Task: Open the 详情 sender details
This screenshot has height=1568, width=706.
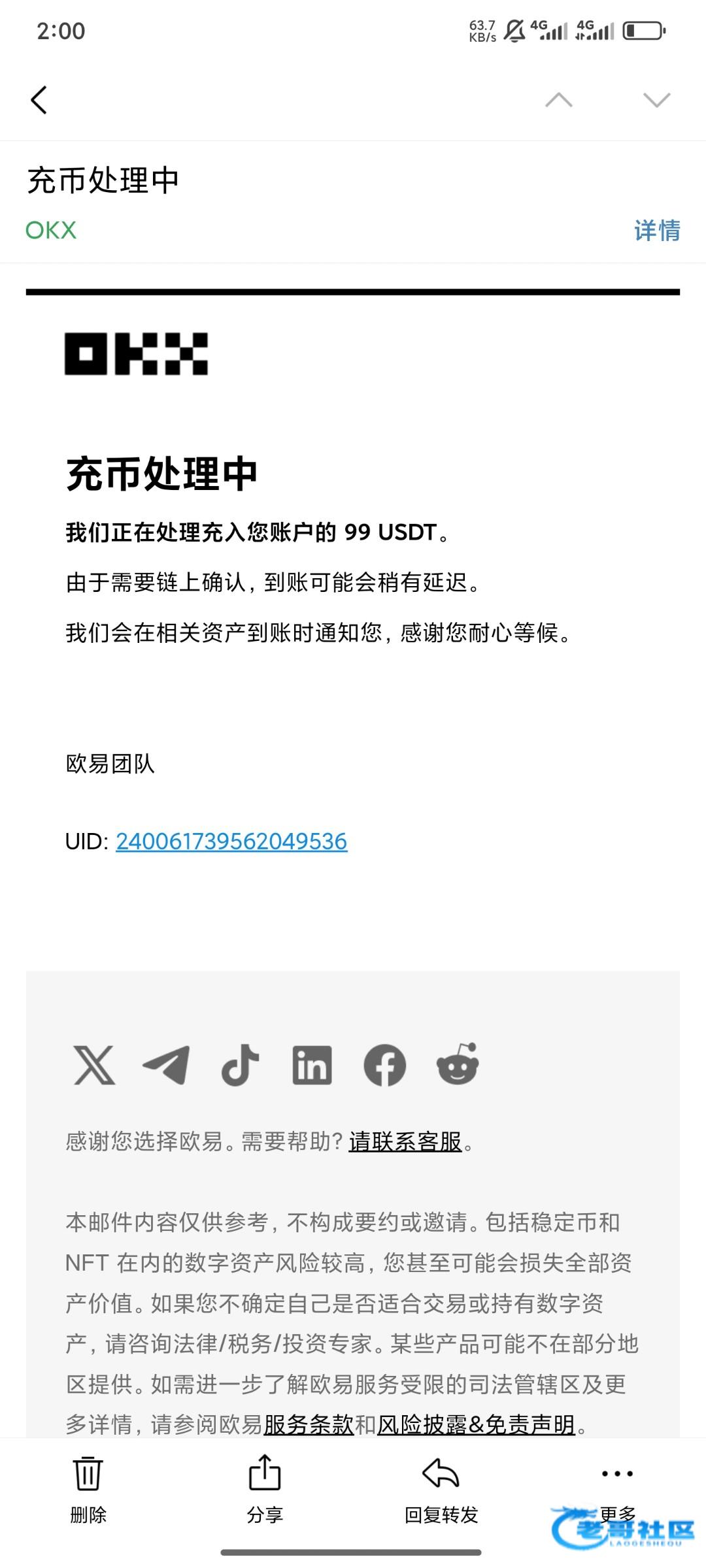Action: [656, 231]
